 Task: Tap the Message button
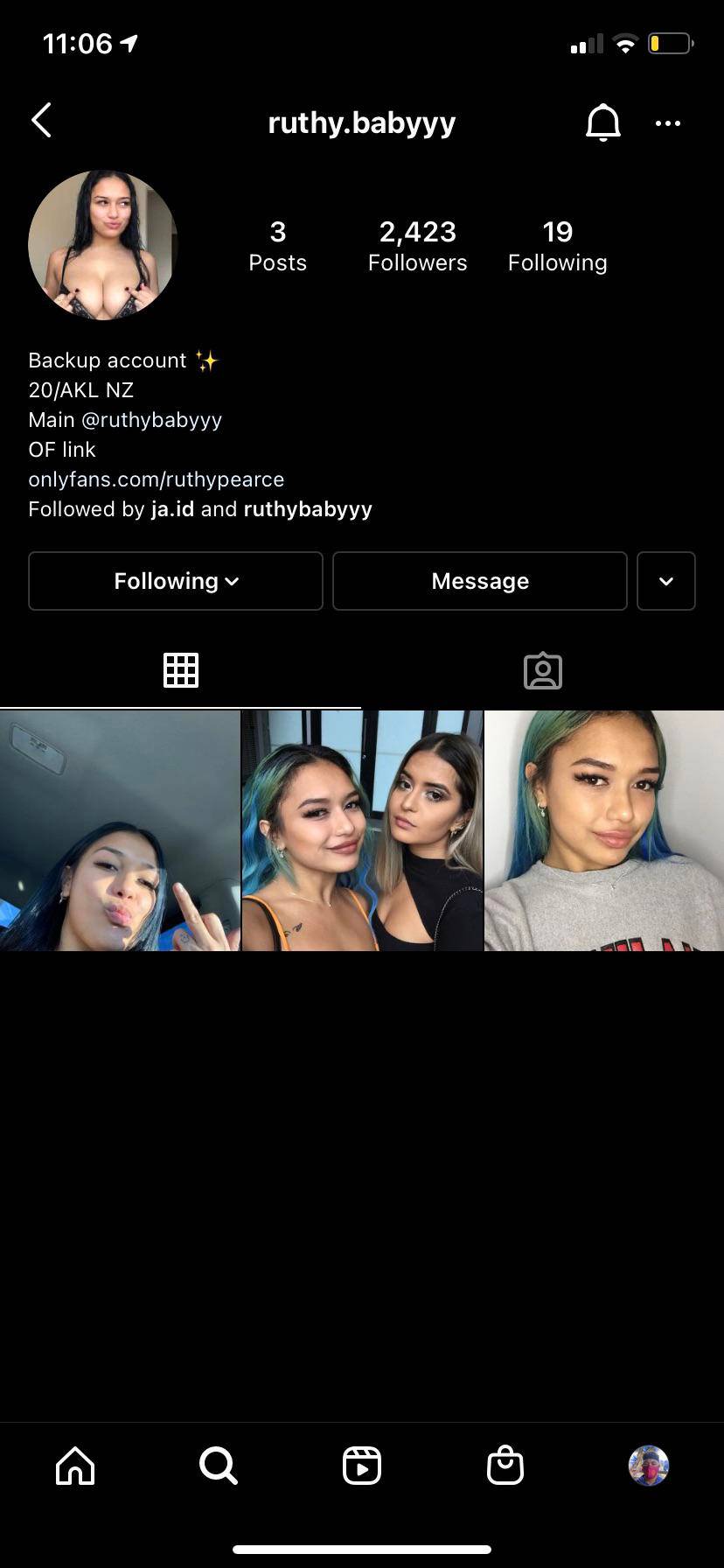[479, 581]
